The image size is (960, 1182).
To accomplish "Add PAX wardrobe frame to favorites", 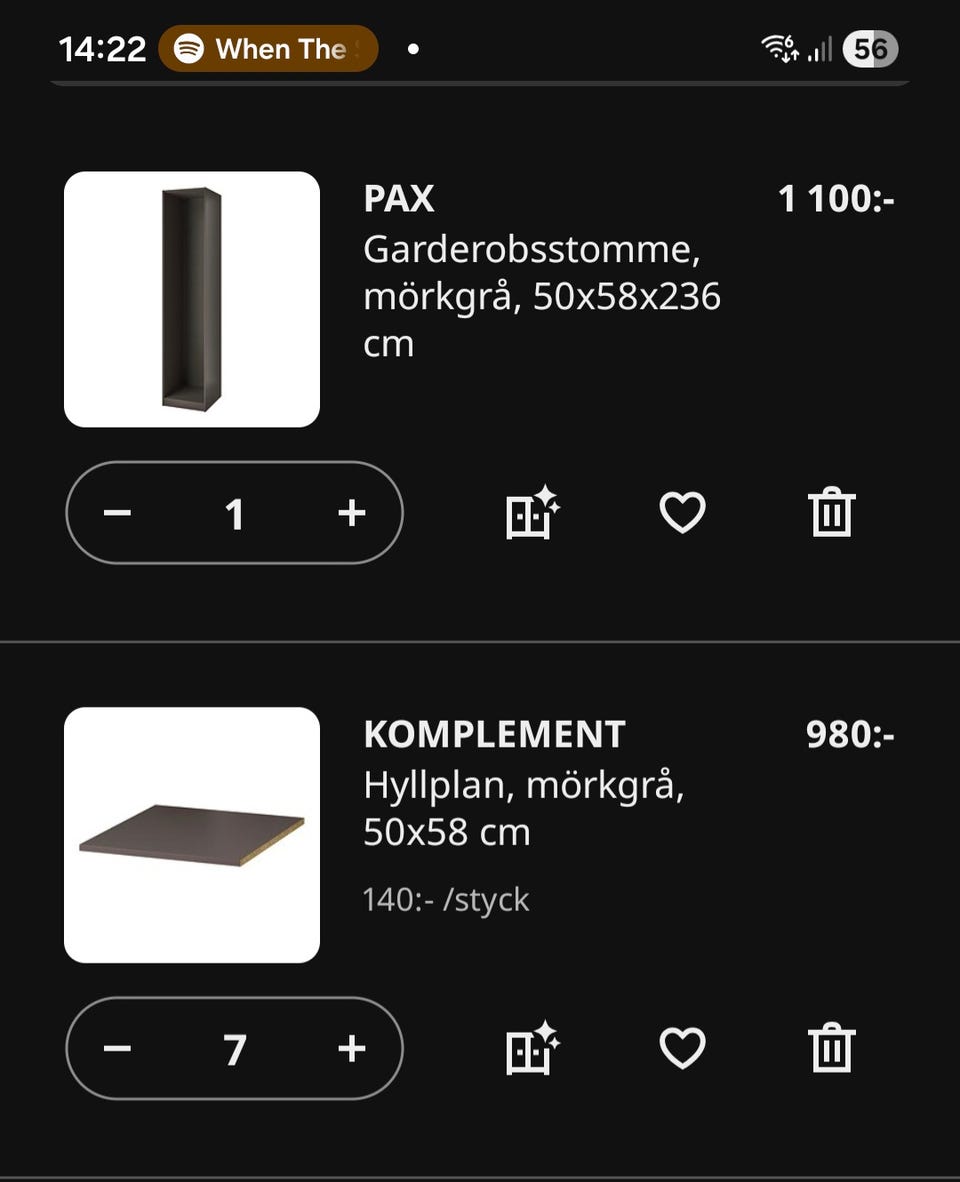I will 682,513.
